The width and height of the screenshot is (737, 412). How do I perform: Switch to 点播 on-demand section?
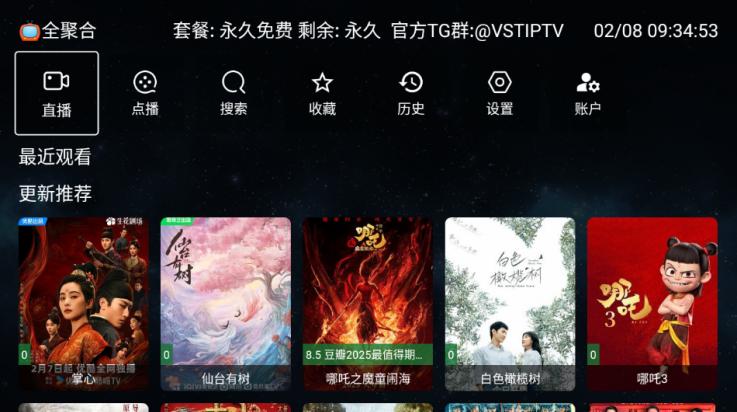click(x=145, y=93)
